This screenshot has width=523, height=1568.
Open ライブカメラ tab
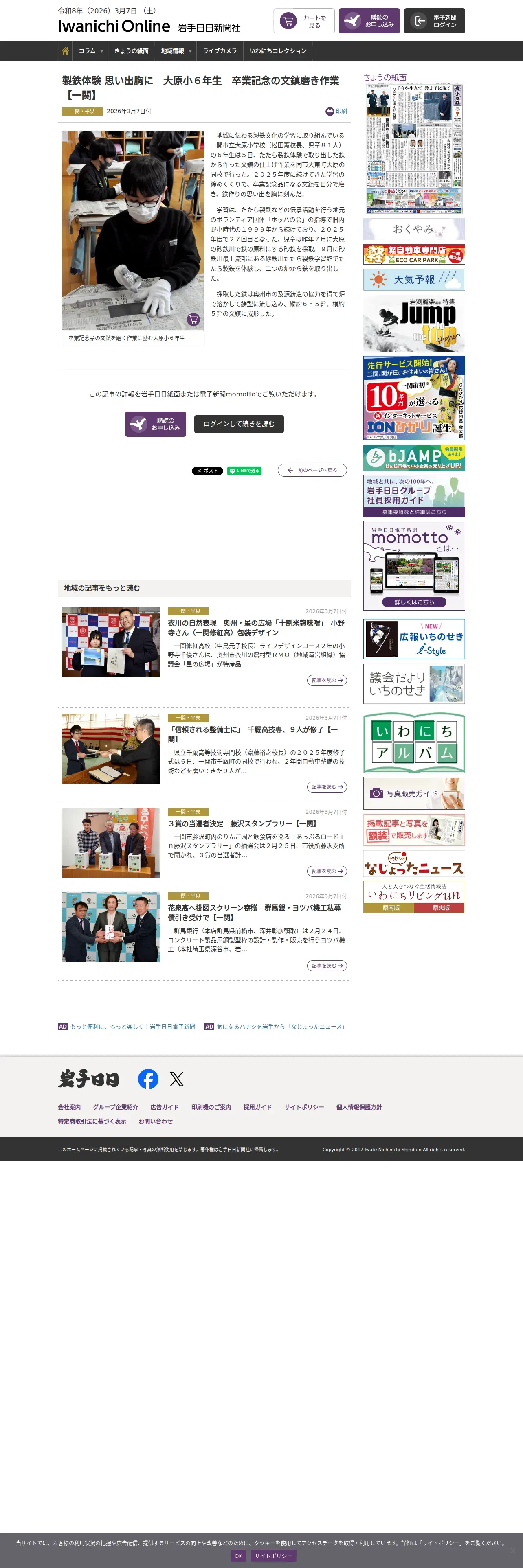coord(220,51)
